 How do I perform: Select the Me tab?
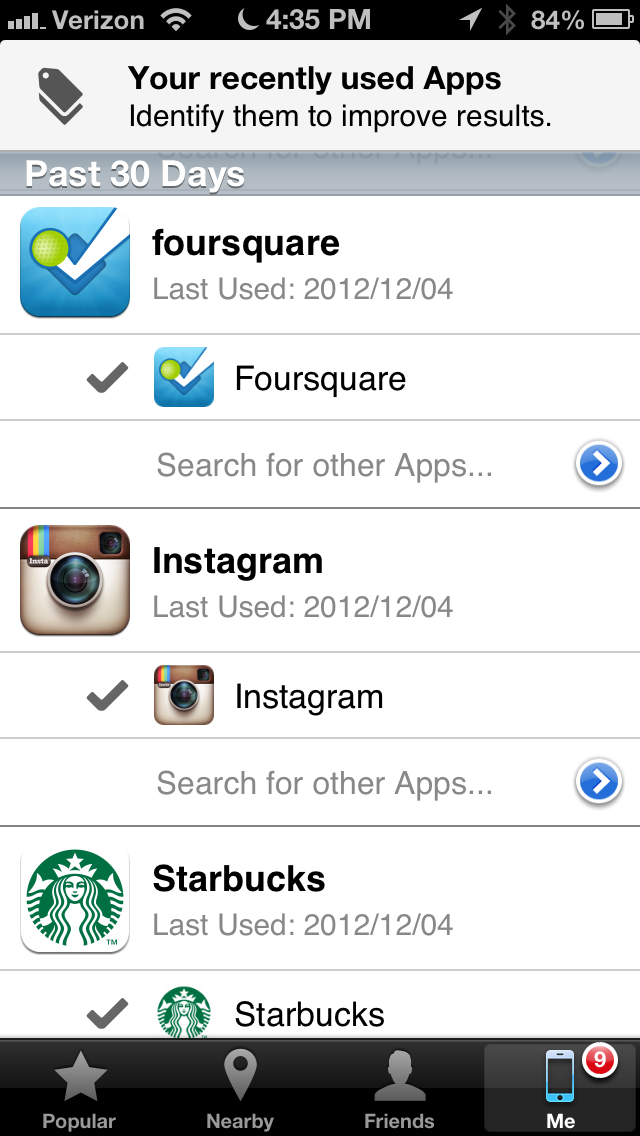click(560, 1089)
